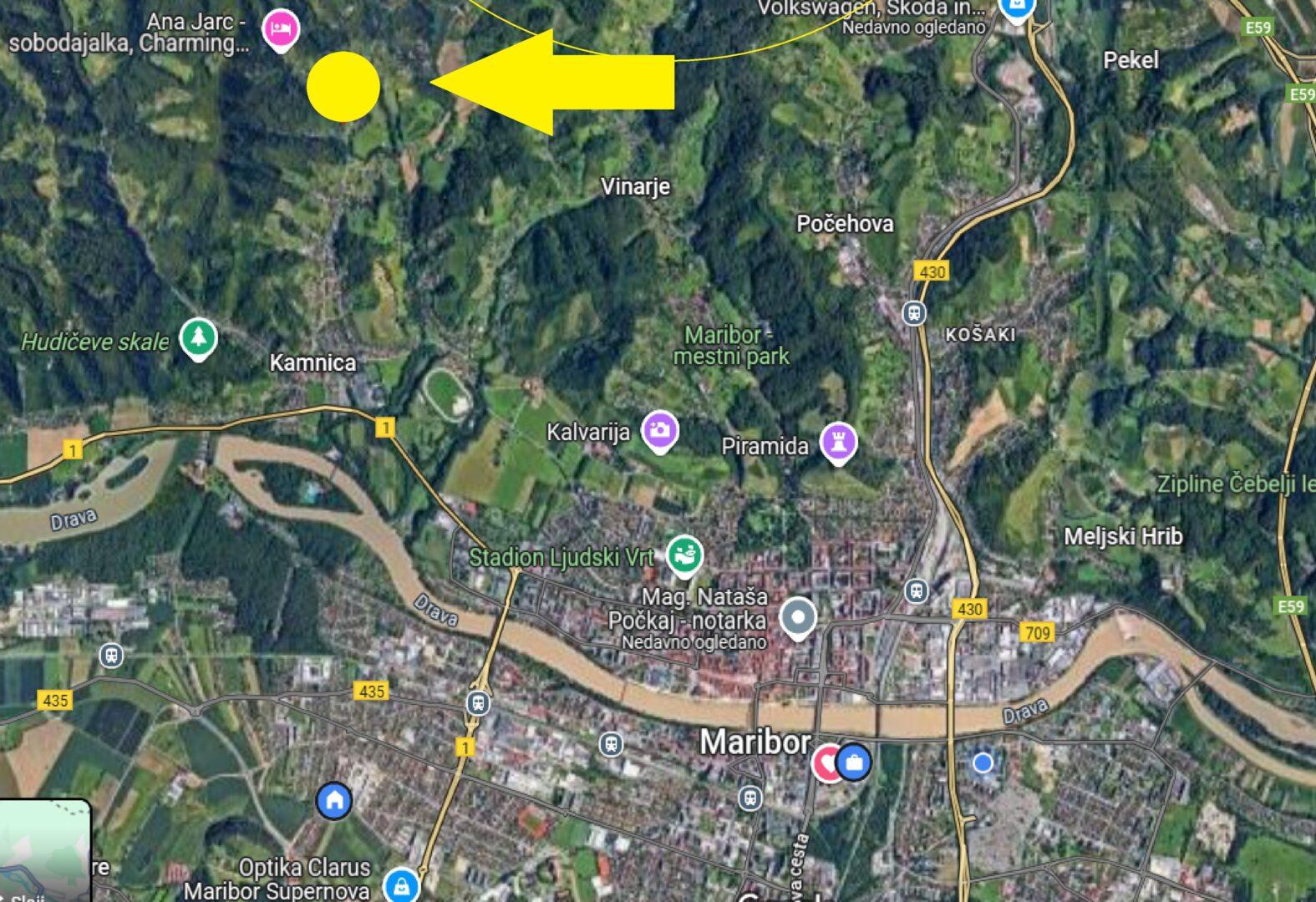Select the Hudičeve skale park marker
1316x902 pixels.
click(x=198, y=338)
